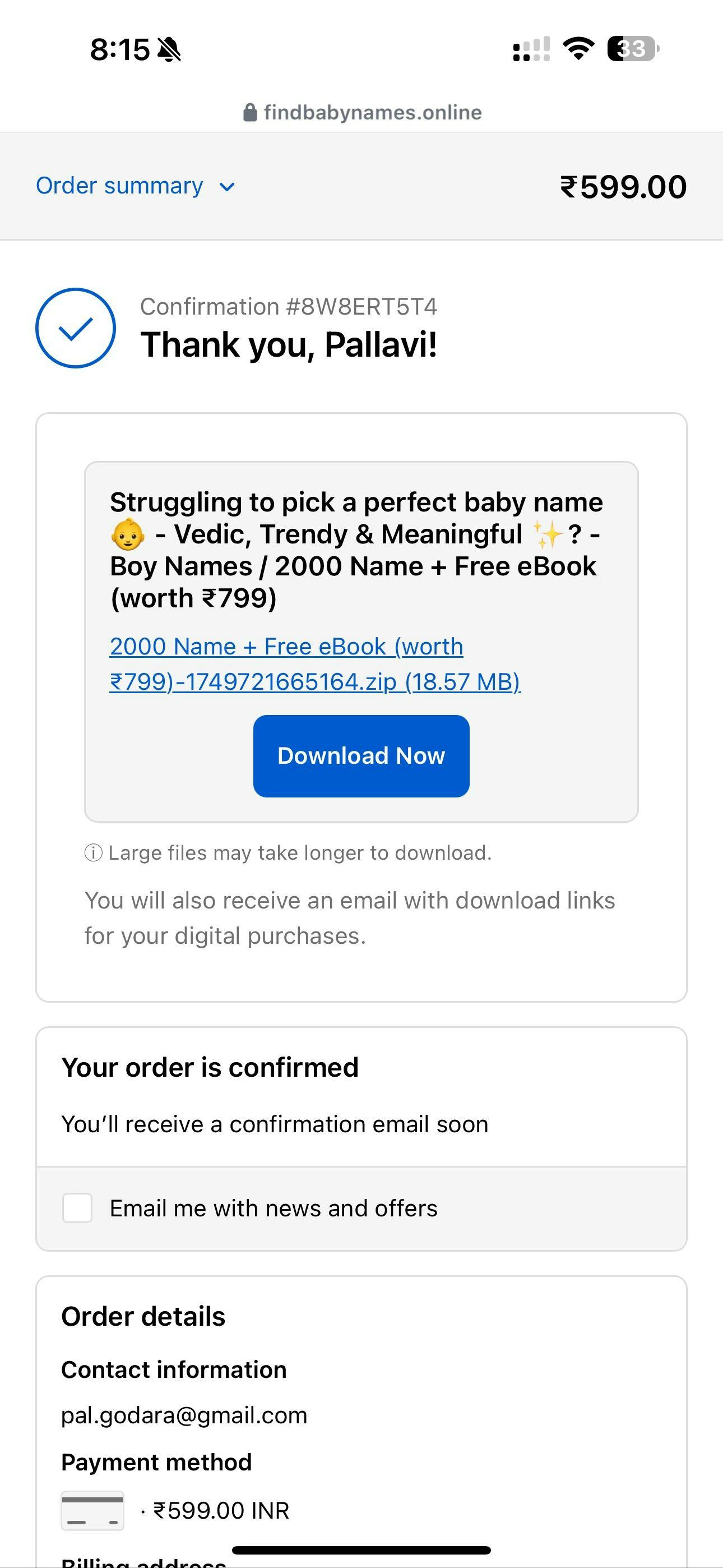Check Email me with news and offers
The image size is (723, 1568).
coord(77,1209)
